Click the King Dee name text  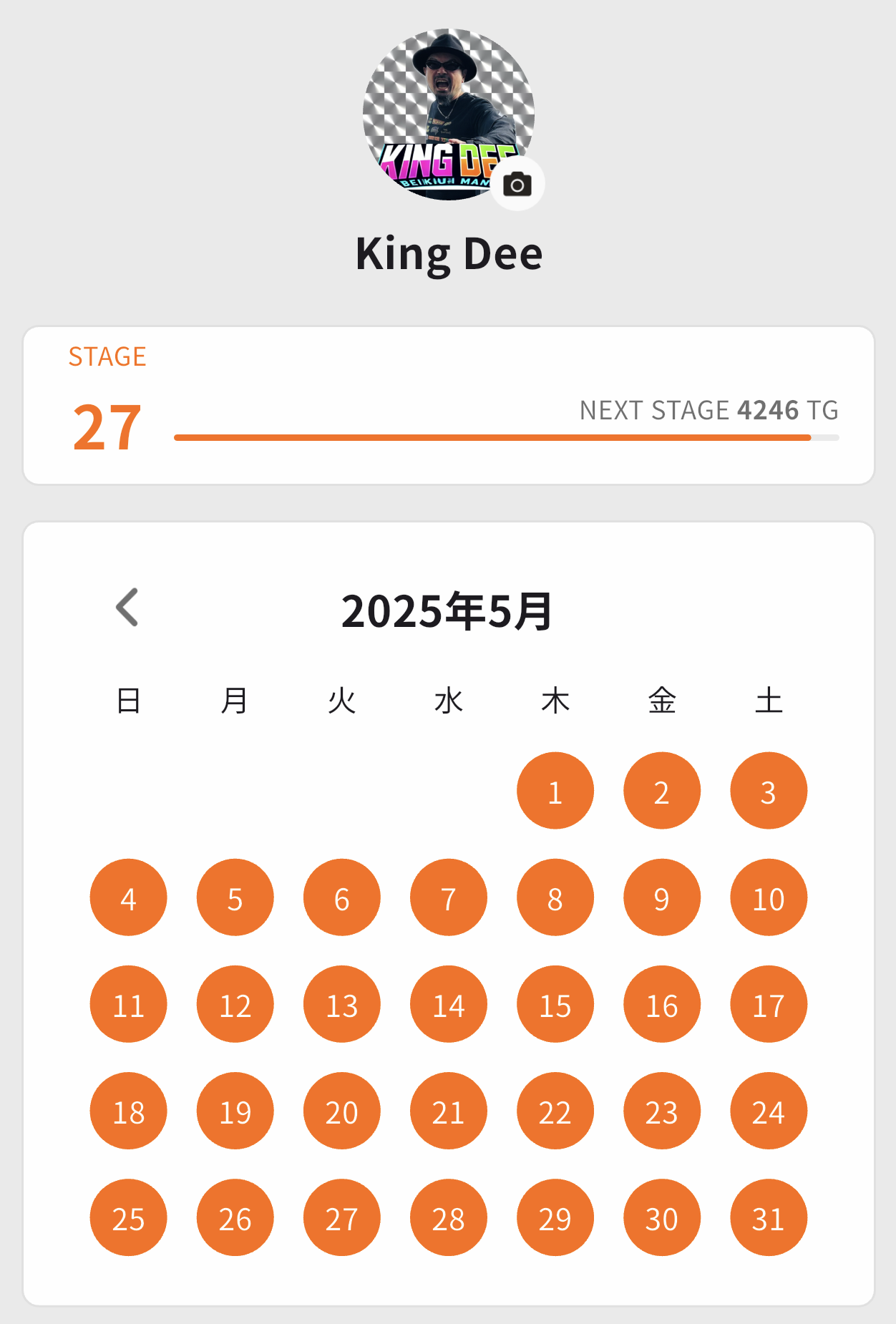[448, 252]
